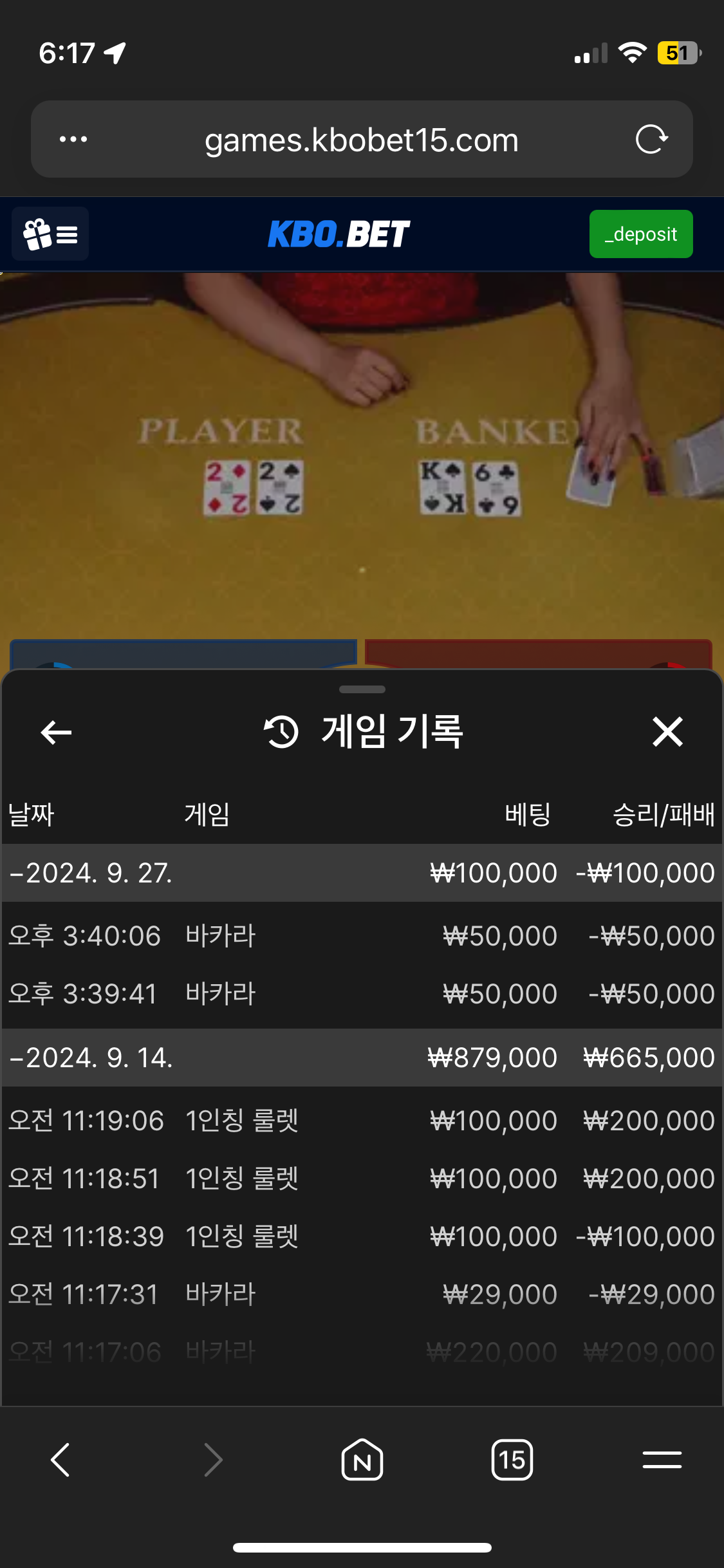Tap the green deposit button
This screenshot has height=1568, width=724.
[x=640, y=234]
